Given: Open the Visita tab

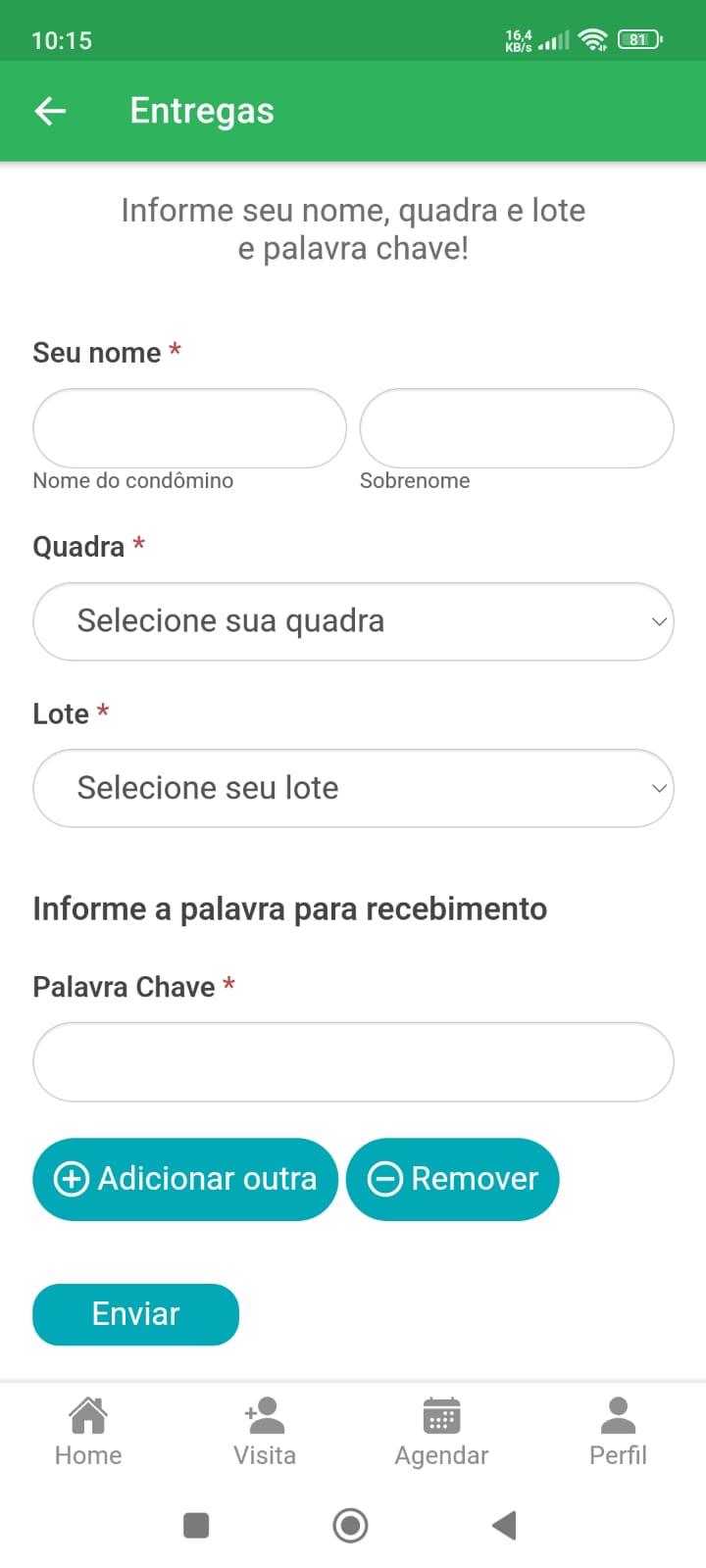Looking at the screenshot, I should pos(265,1432).
